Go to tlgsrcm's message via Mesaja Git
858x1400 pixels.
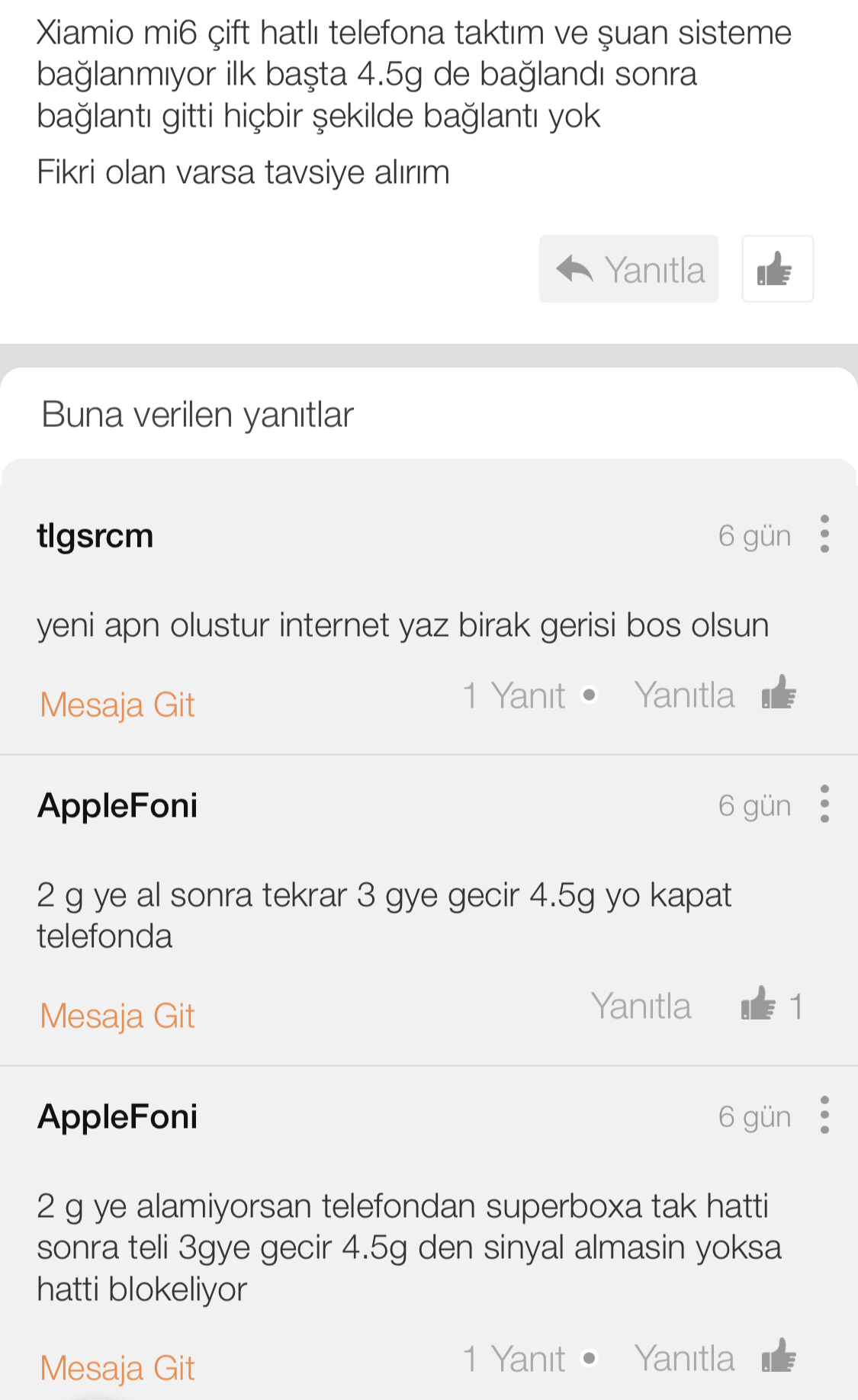117,705
